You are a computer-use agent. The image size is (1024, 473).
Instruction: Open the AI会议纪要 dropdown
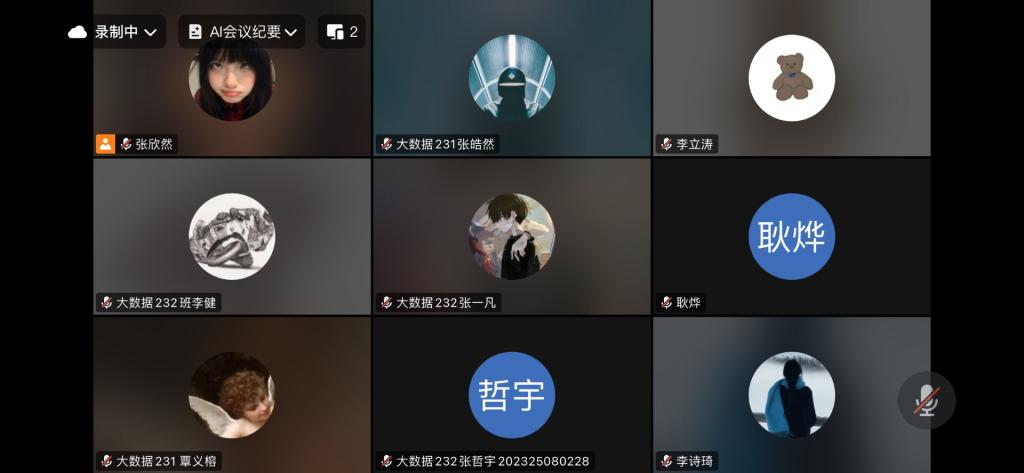[x=243, y=32]
